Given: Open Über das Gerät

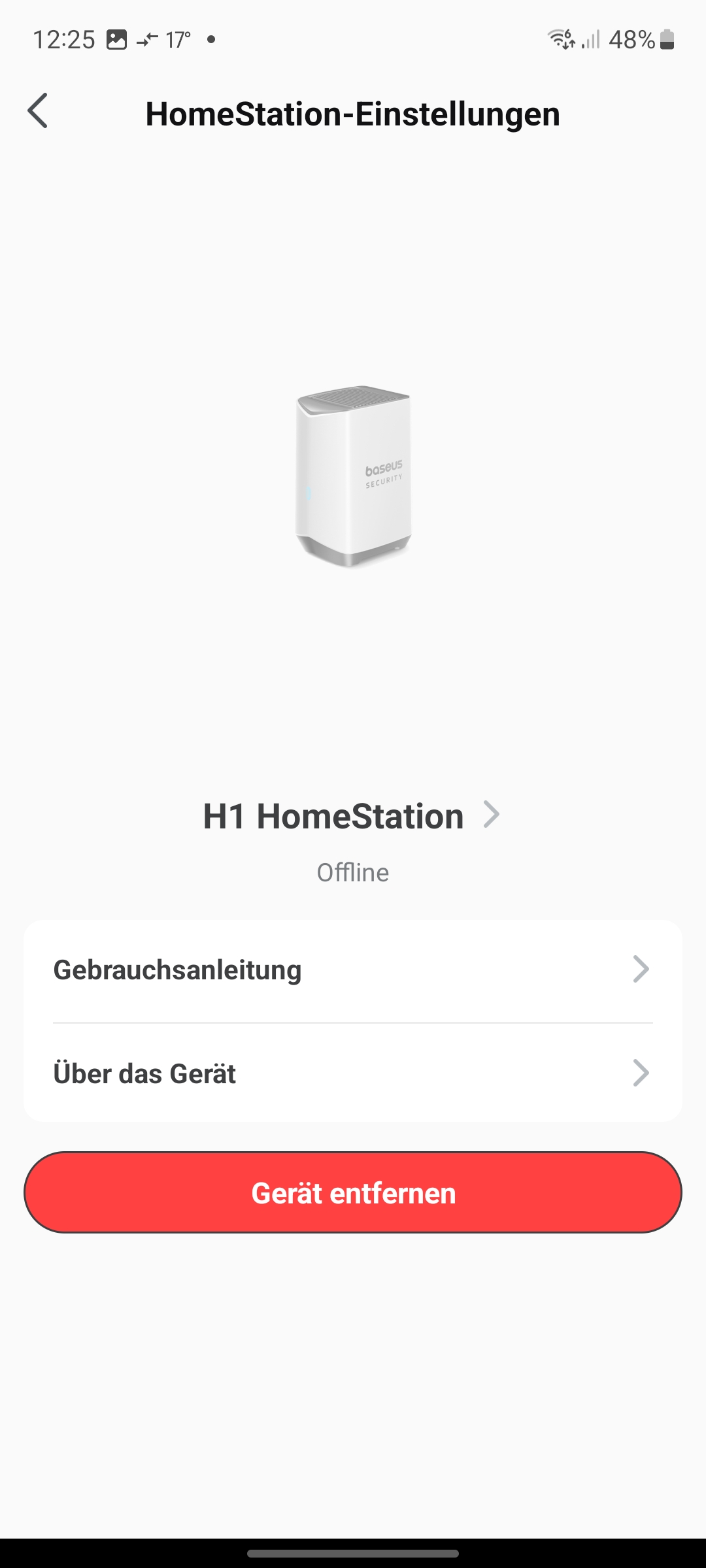Looking at the screenshot, I should click(353, 1073).
